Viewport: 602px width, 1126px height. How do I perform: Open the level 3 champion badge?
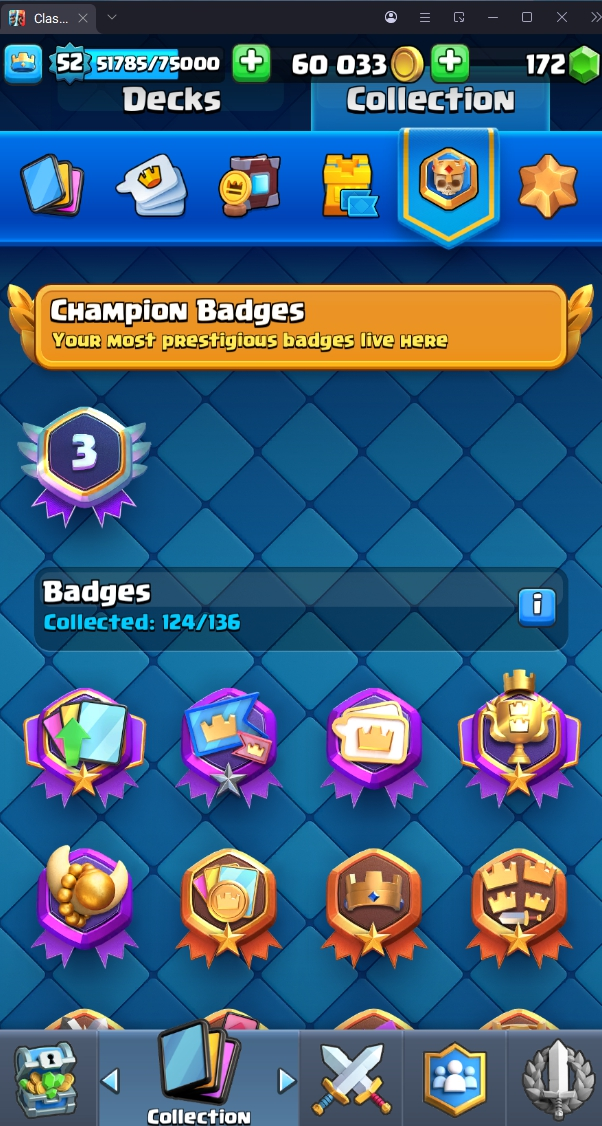pos(84,459)
